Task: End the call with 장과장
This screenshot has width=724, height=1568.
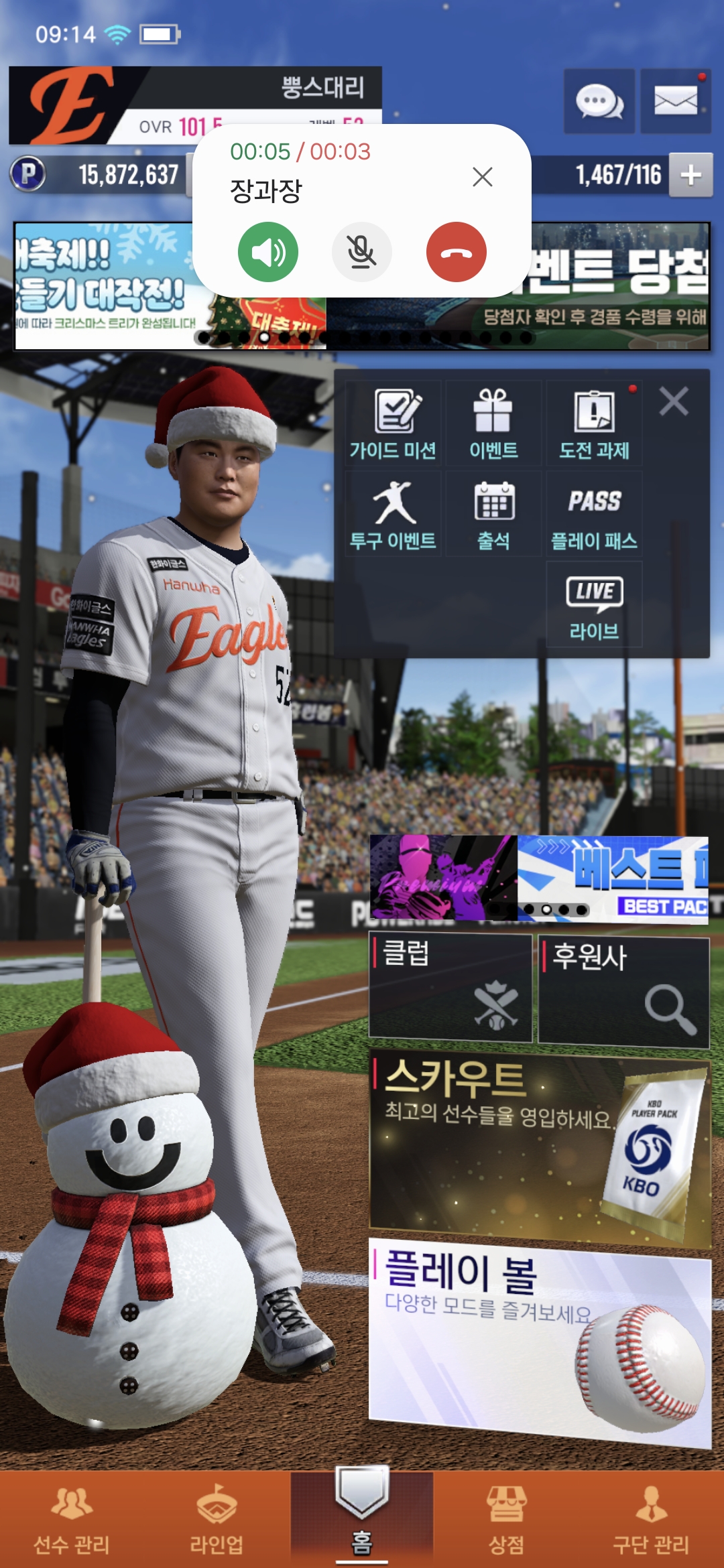Action: coord(456,252)
